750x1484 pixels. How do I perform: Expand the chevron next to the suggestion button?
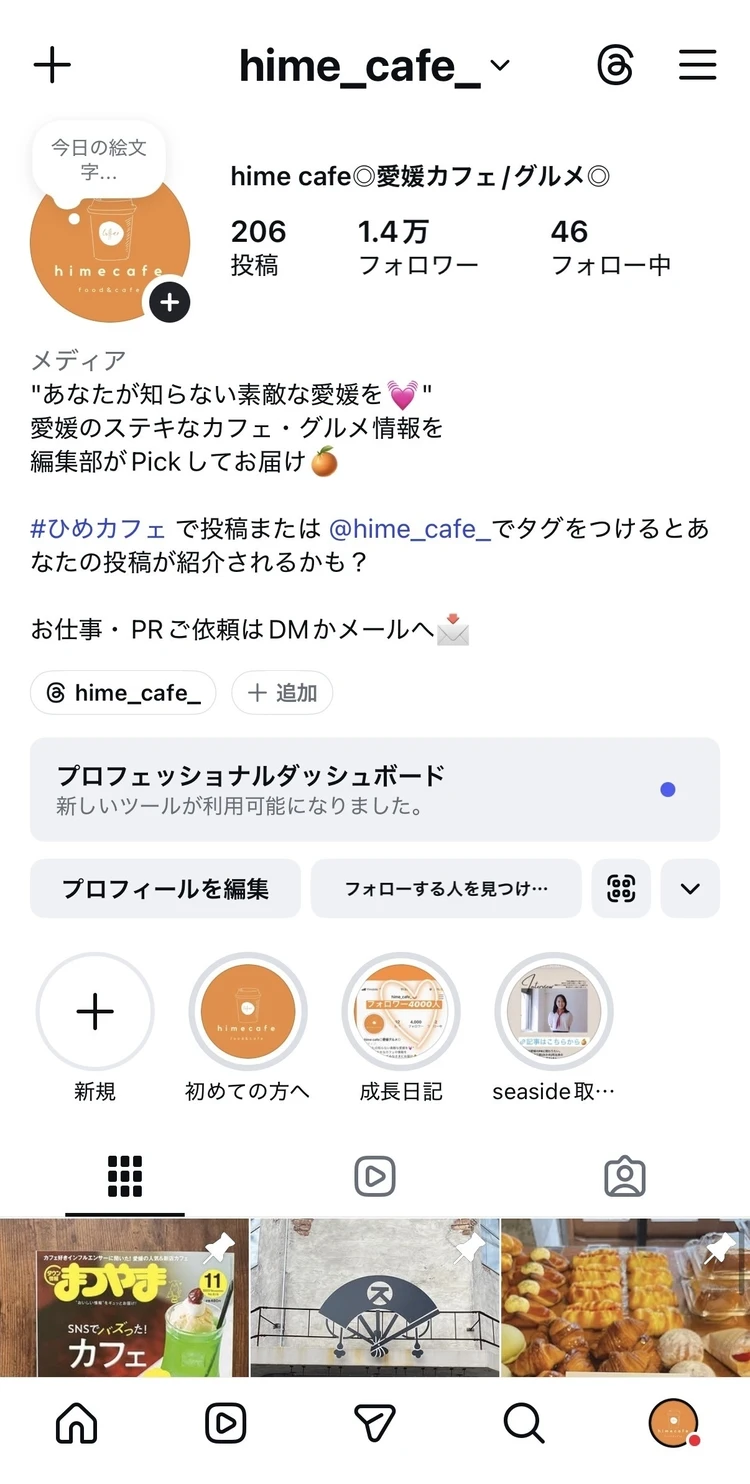[691, 889]
